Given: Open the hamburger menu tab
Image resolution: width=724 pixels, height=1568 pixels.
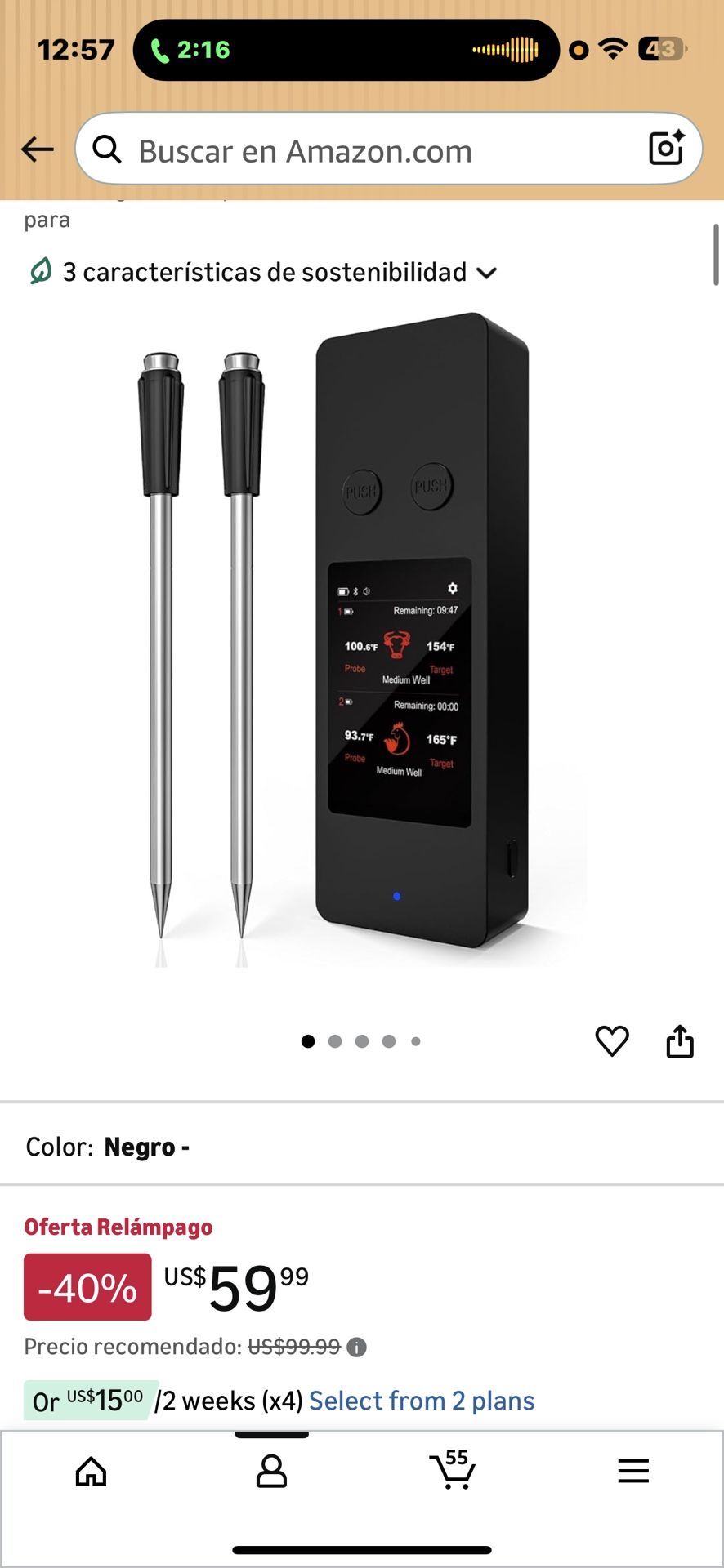Looking at the screenshot, I should pos(633,1472).
